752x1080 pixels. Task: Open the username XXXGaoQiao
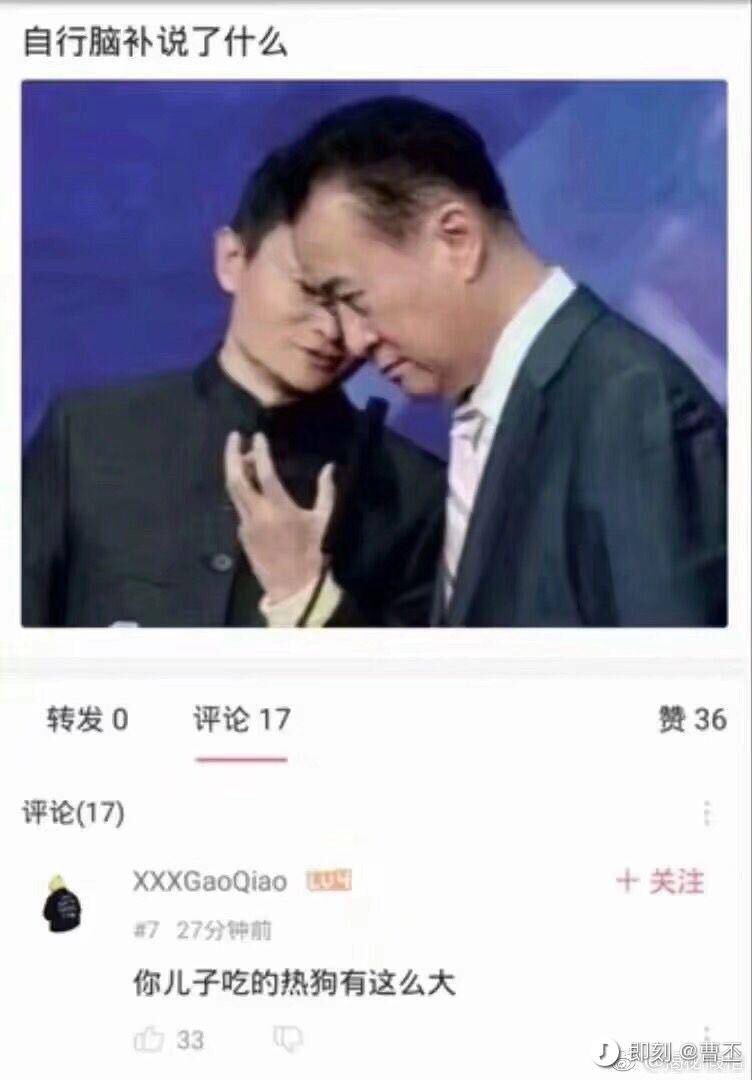pyautogui.click(x=209, y=882)
